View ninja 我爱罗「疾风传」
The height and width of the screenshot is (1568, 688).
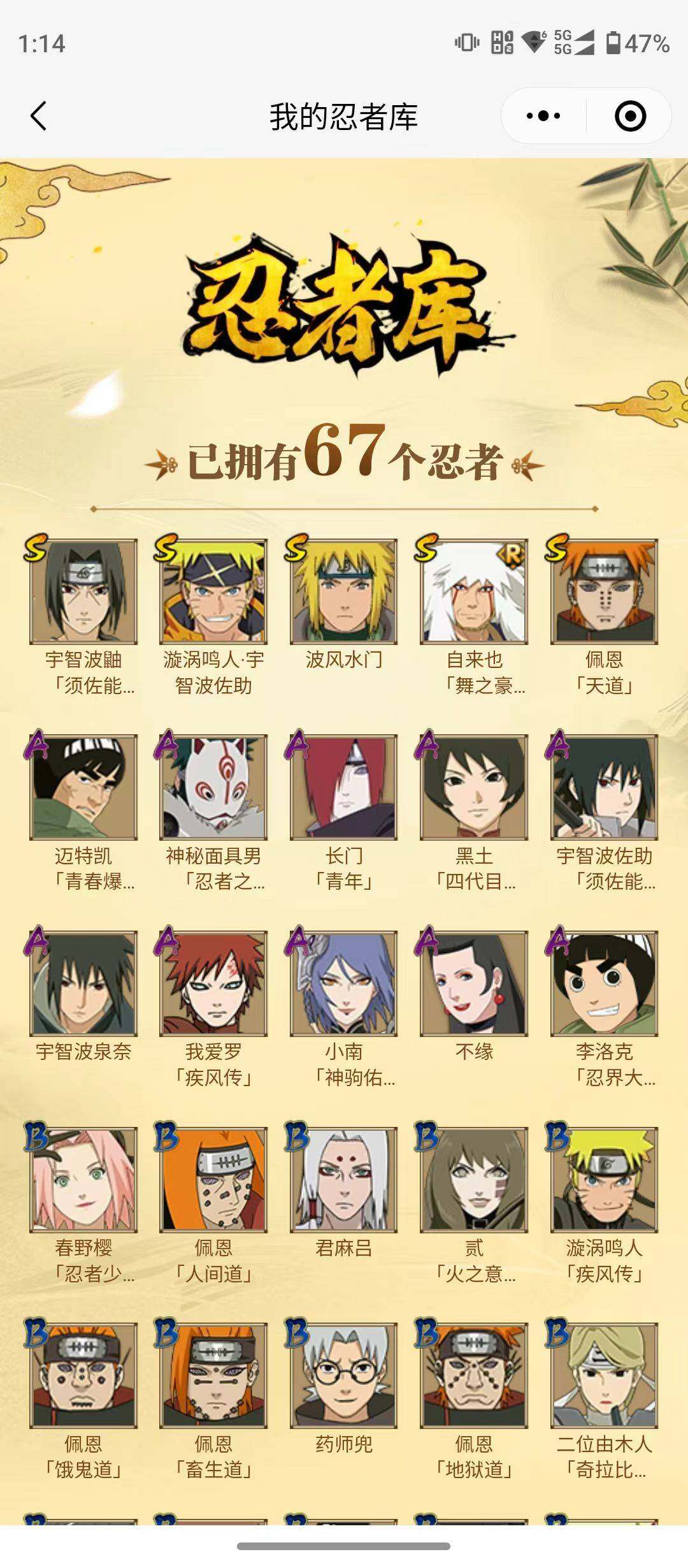pos(213,983)
